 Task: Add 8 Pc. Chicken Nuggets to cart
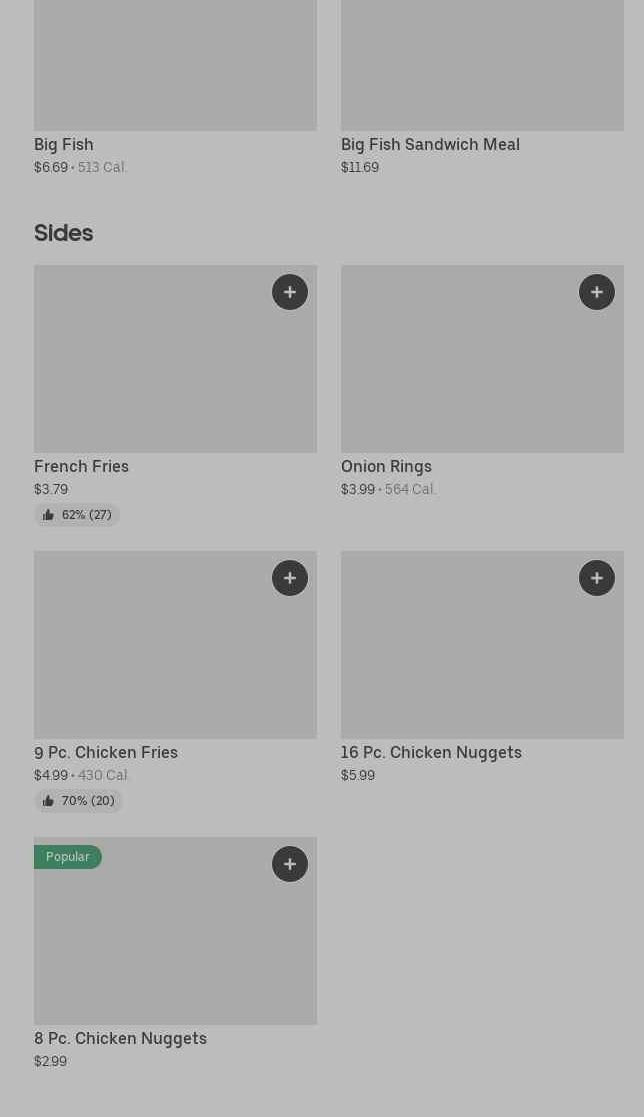point(290,864)
